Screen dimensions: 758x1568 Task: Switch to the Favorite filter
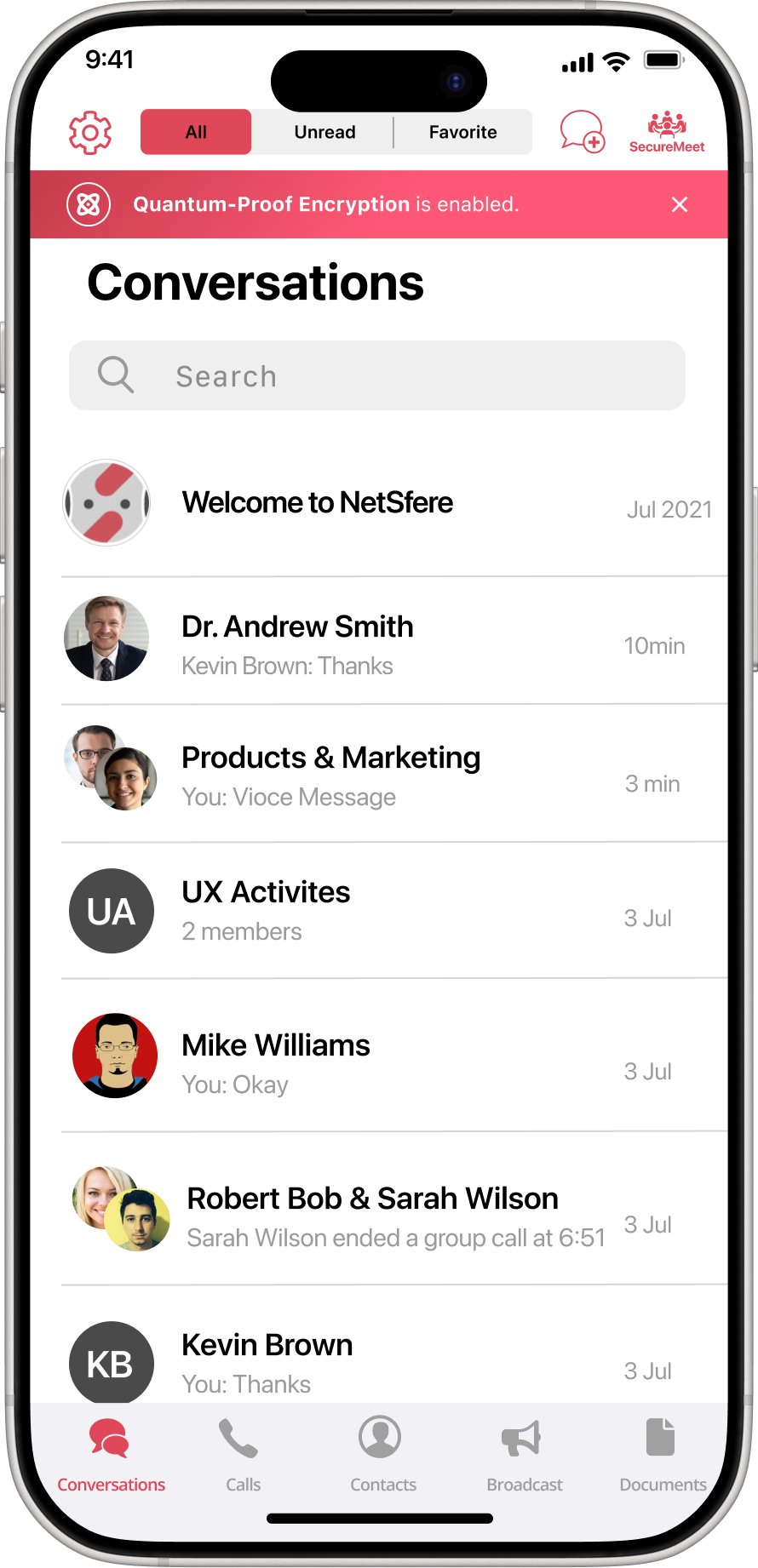click(462, 132)
